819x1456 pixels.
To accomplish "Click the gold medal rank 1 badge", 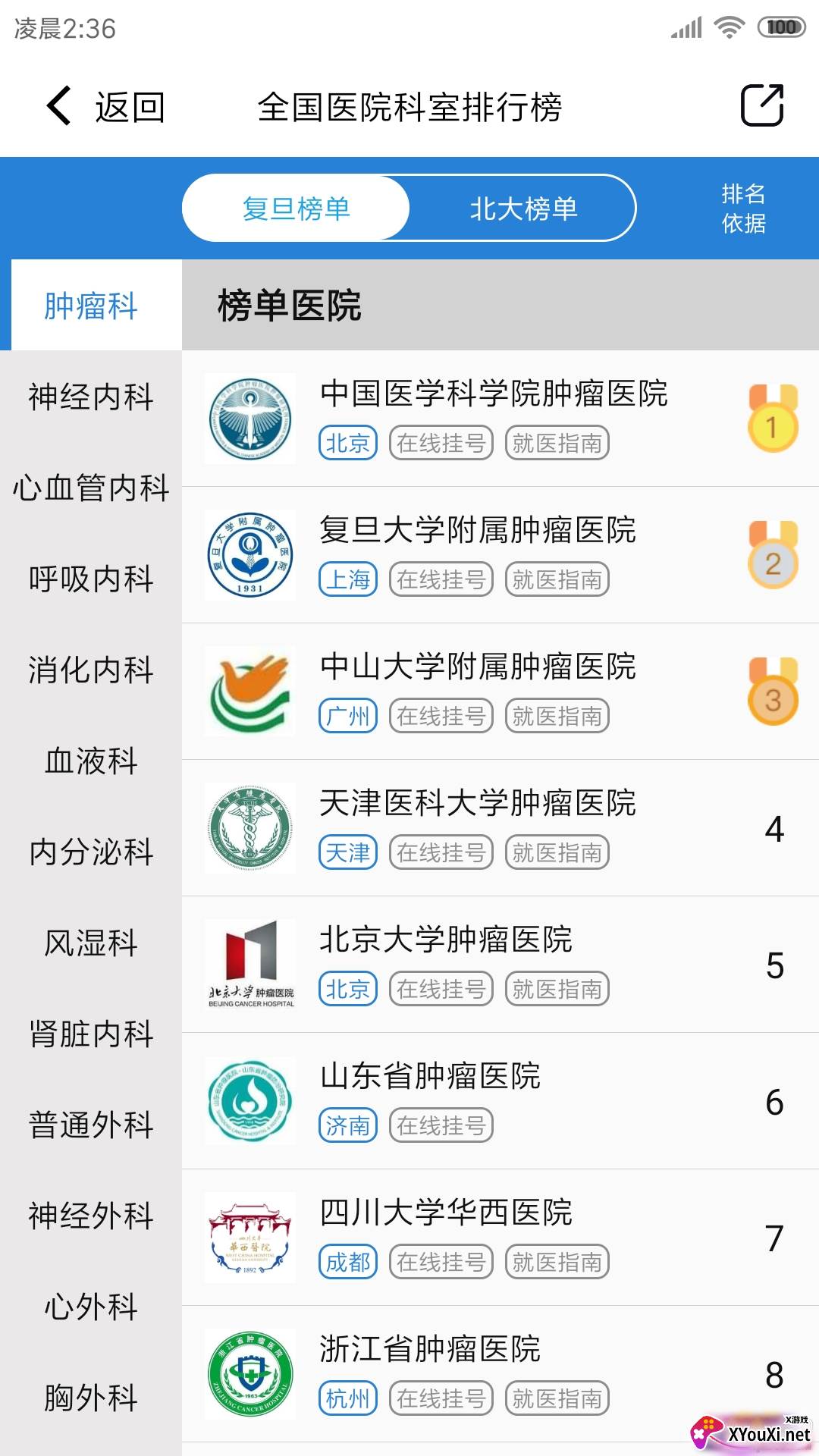I will (x=771, y=418).
